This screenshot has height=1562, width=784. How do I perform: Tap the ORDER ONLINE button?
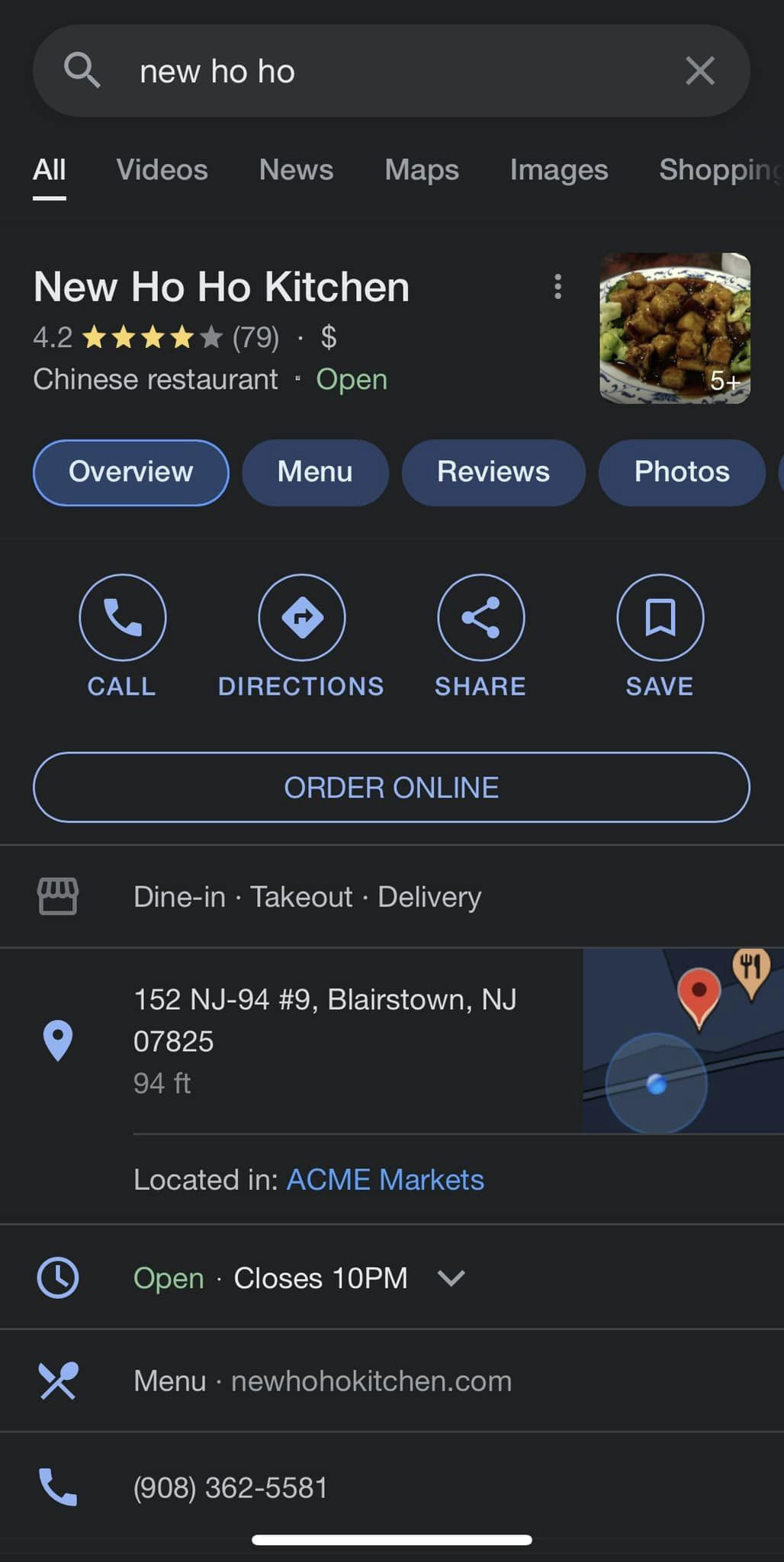[391, 787]
